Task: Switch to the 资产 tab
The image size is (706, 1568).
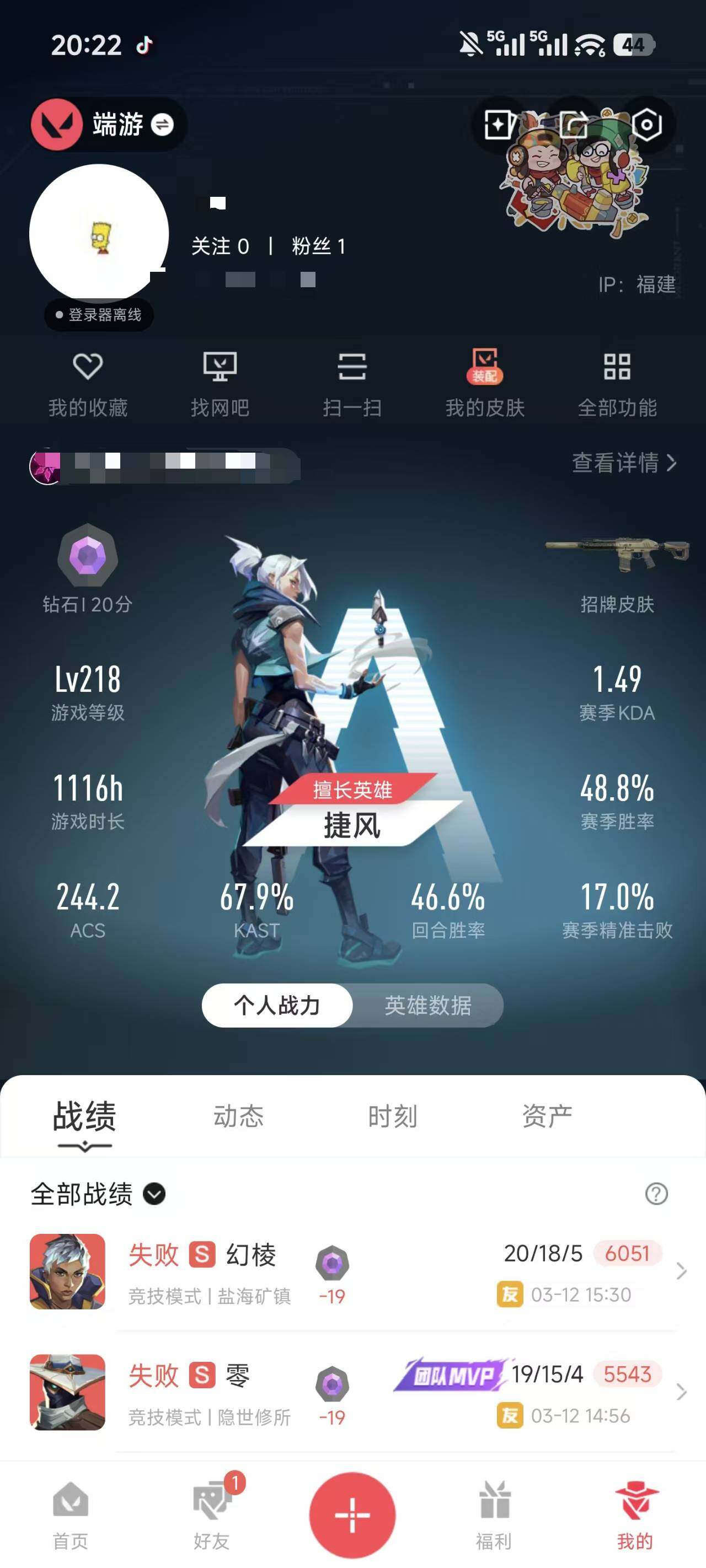Action: pyautogui.click(x=548, y=1116)
